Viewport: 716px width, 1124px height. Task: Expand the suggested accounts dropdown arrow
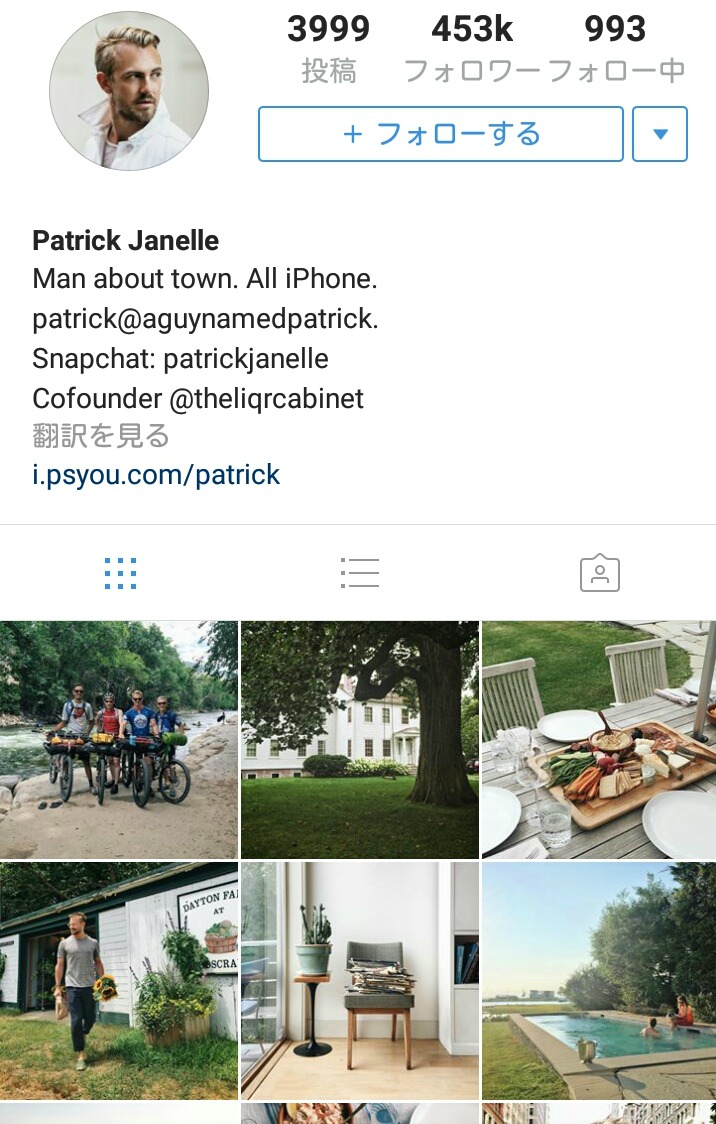(660, 134)
